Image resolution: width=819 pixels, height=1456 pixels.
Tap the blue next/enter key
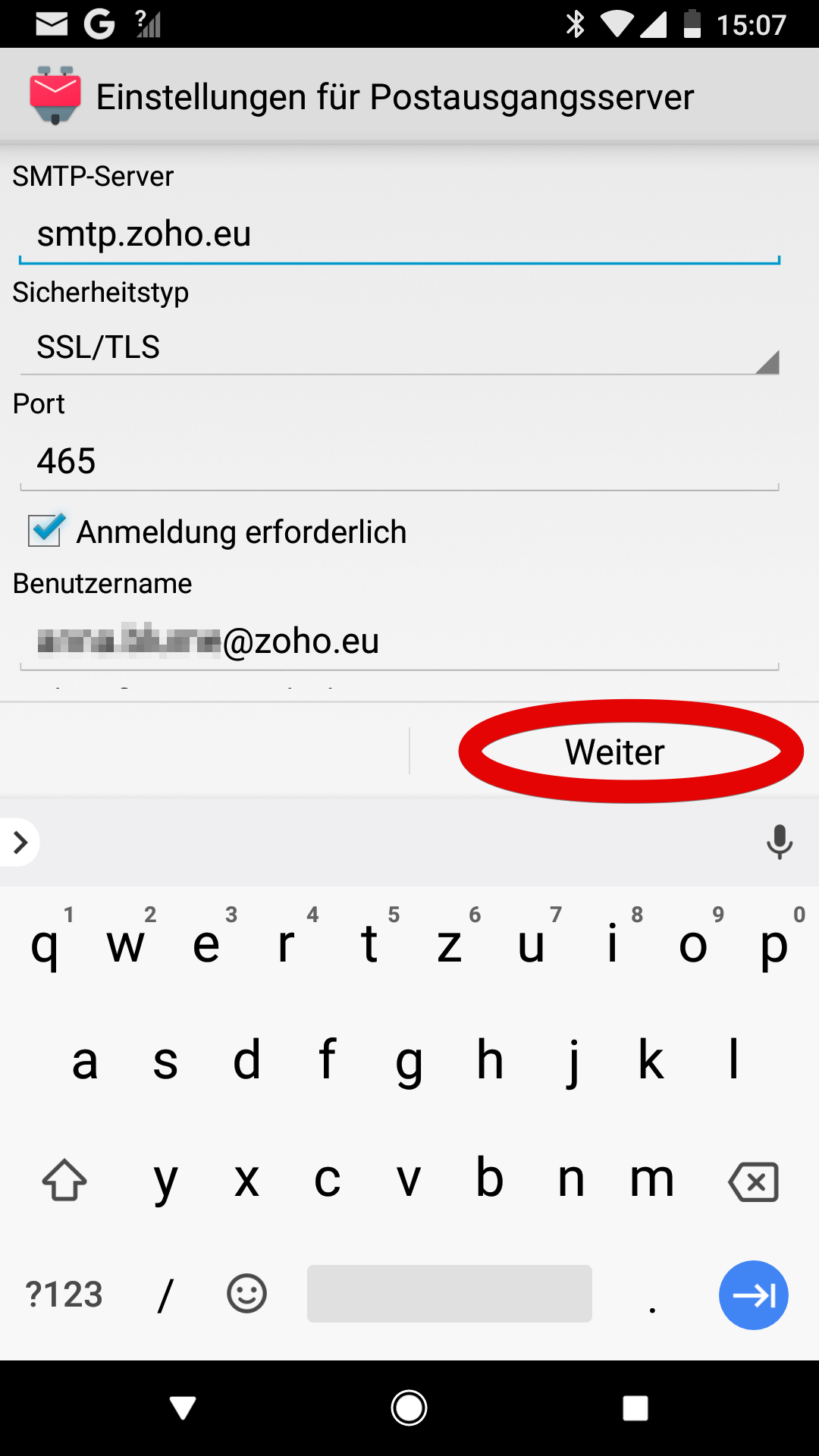coord(753,1294)
